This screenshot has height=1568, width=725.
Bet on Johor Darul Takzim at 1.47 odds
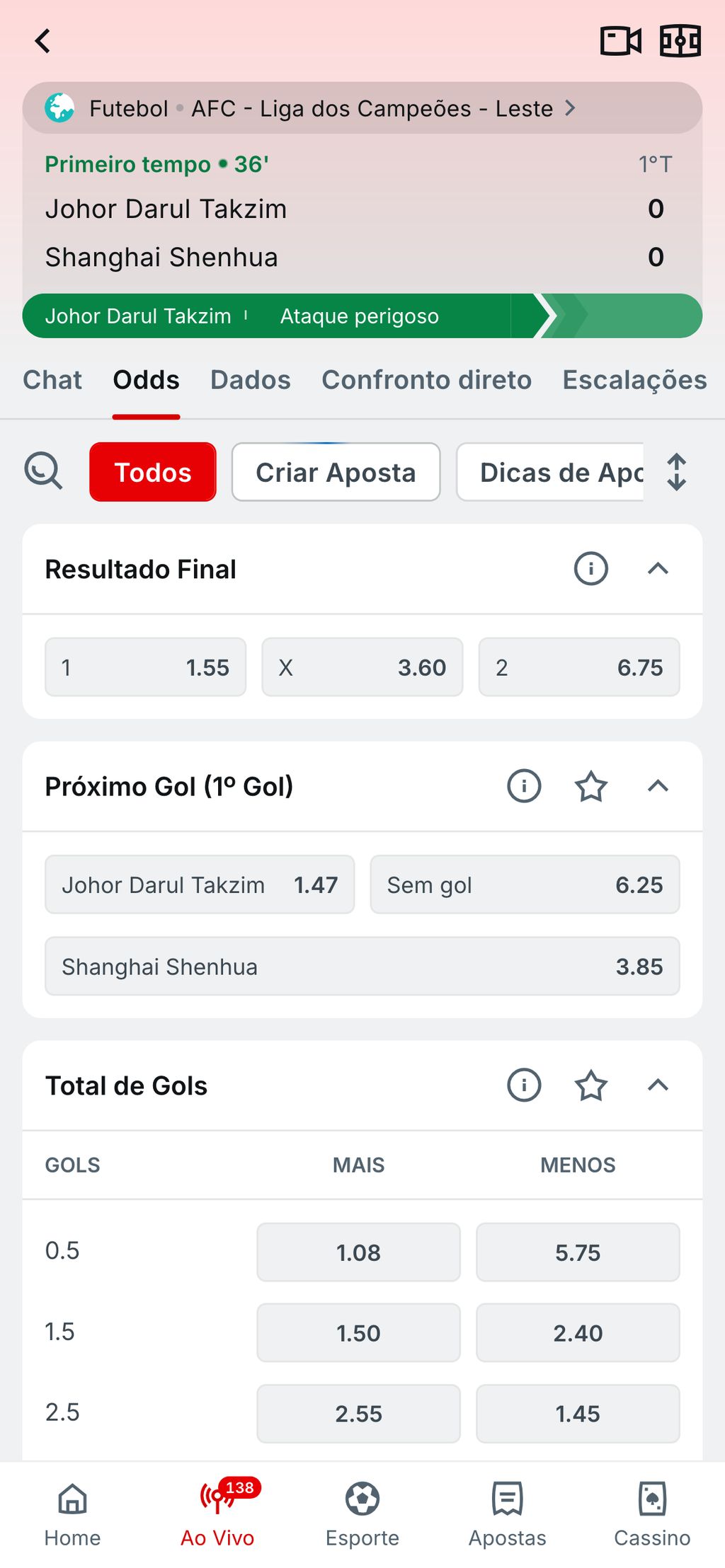tap(200, 884)
